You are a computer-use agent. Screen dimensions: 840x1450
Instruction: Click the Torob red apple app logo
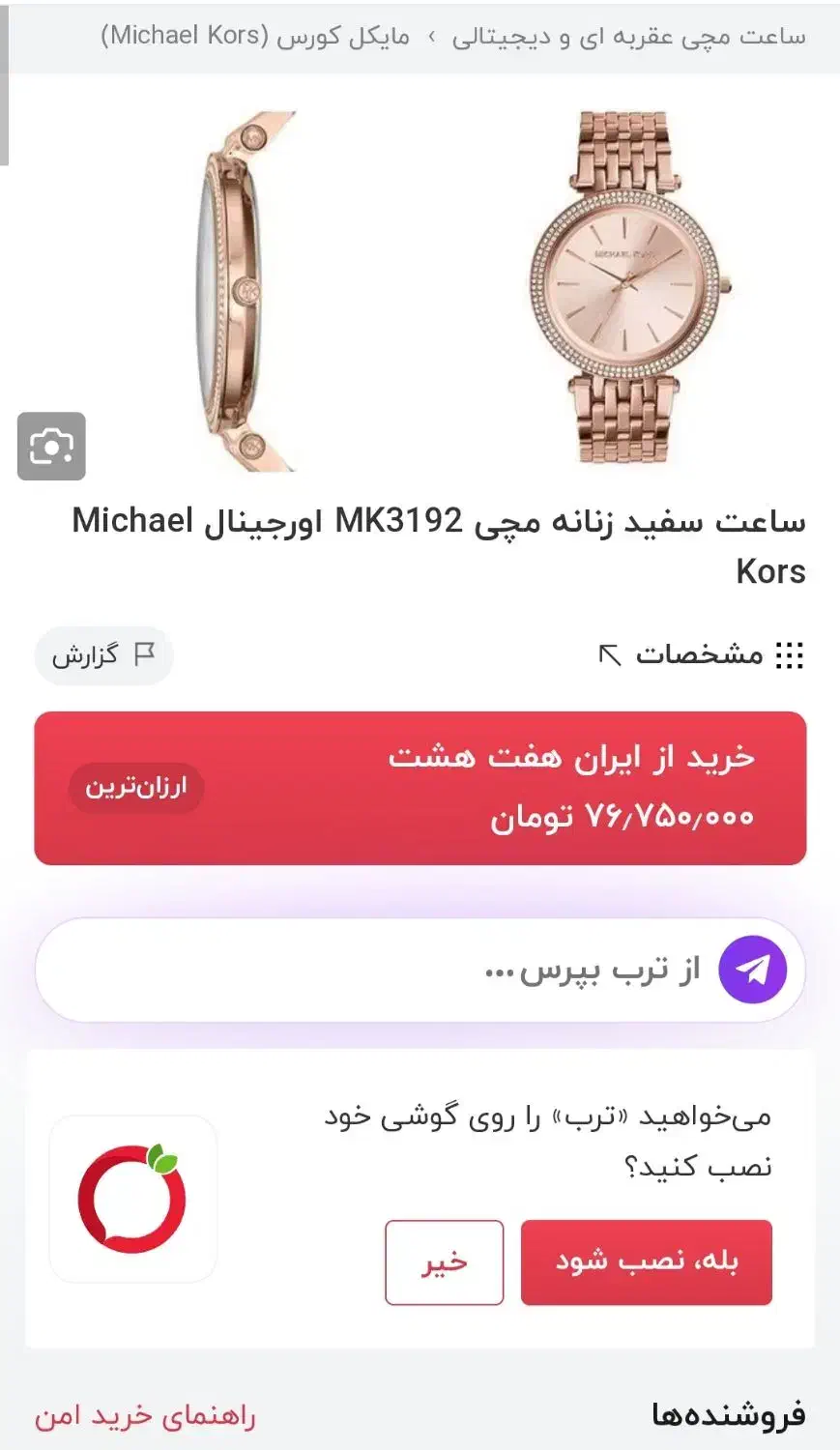pyautogui.click(x=136, y=1199)
